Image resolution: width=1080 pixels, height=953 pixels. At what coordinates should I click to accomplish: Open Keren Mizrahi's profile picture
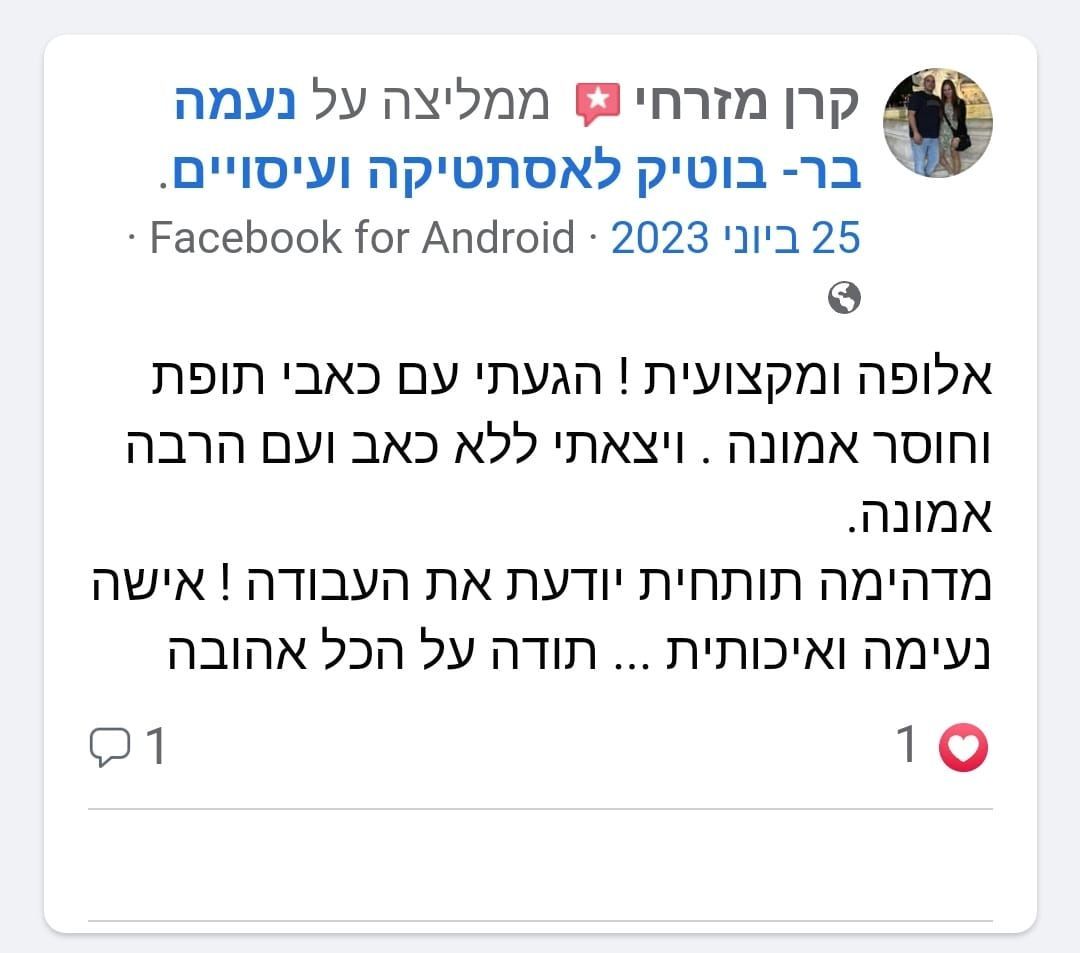[937, 123]
